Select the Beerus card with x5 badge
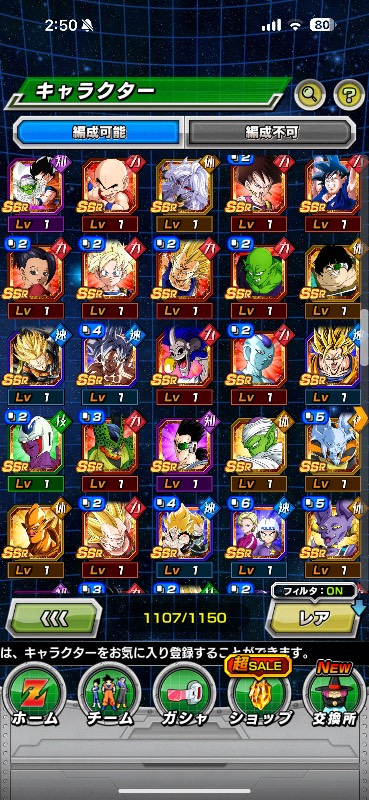This screenshot has width=369, height=800. 334,540
